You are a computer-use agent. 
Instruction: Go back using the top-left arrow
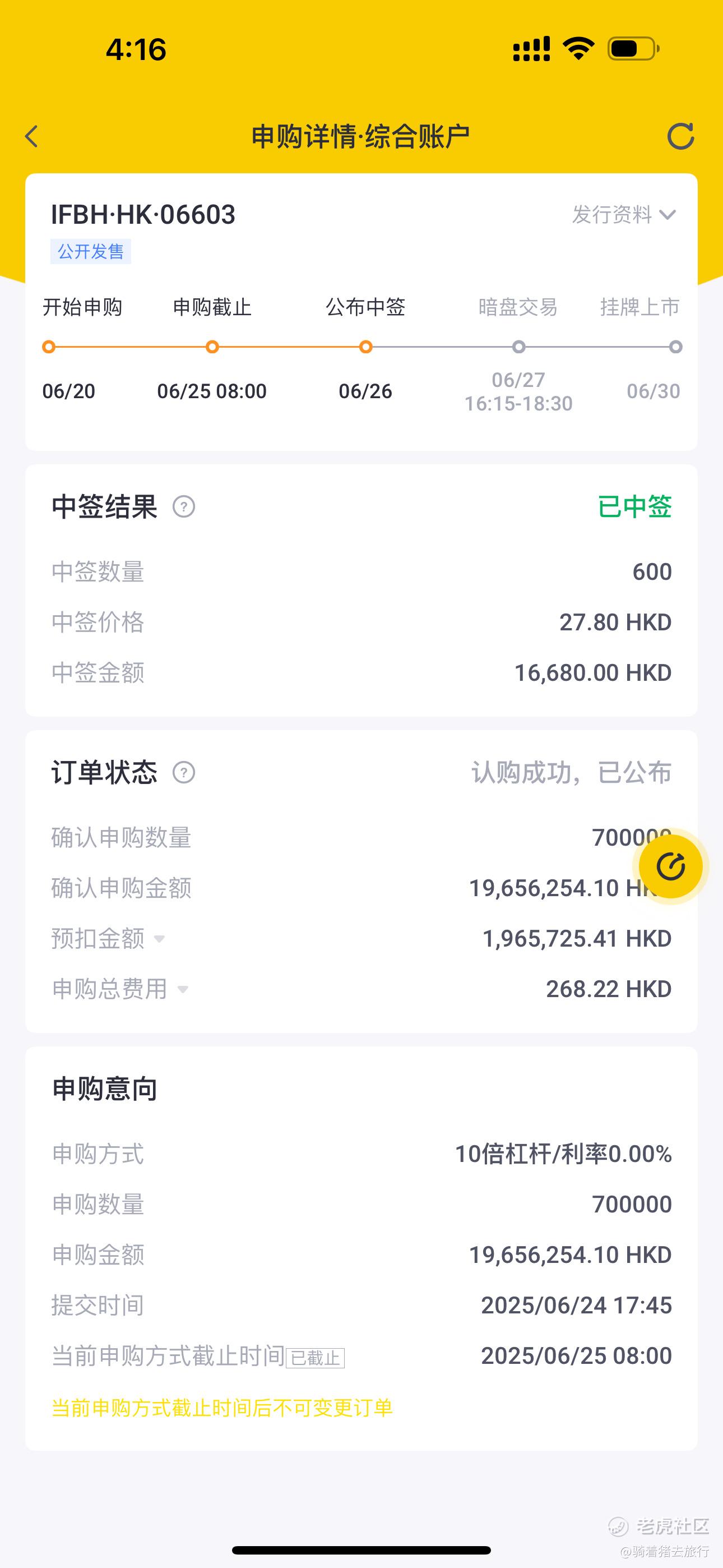coord(31,136)
